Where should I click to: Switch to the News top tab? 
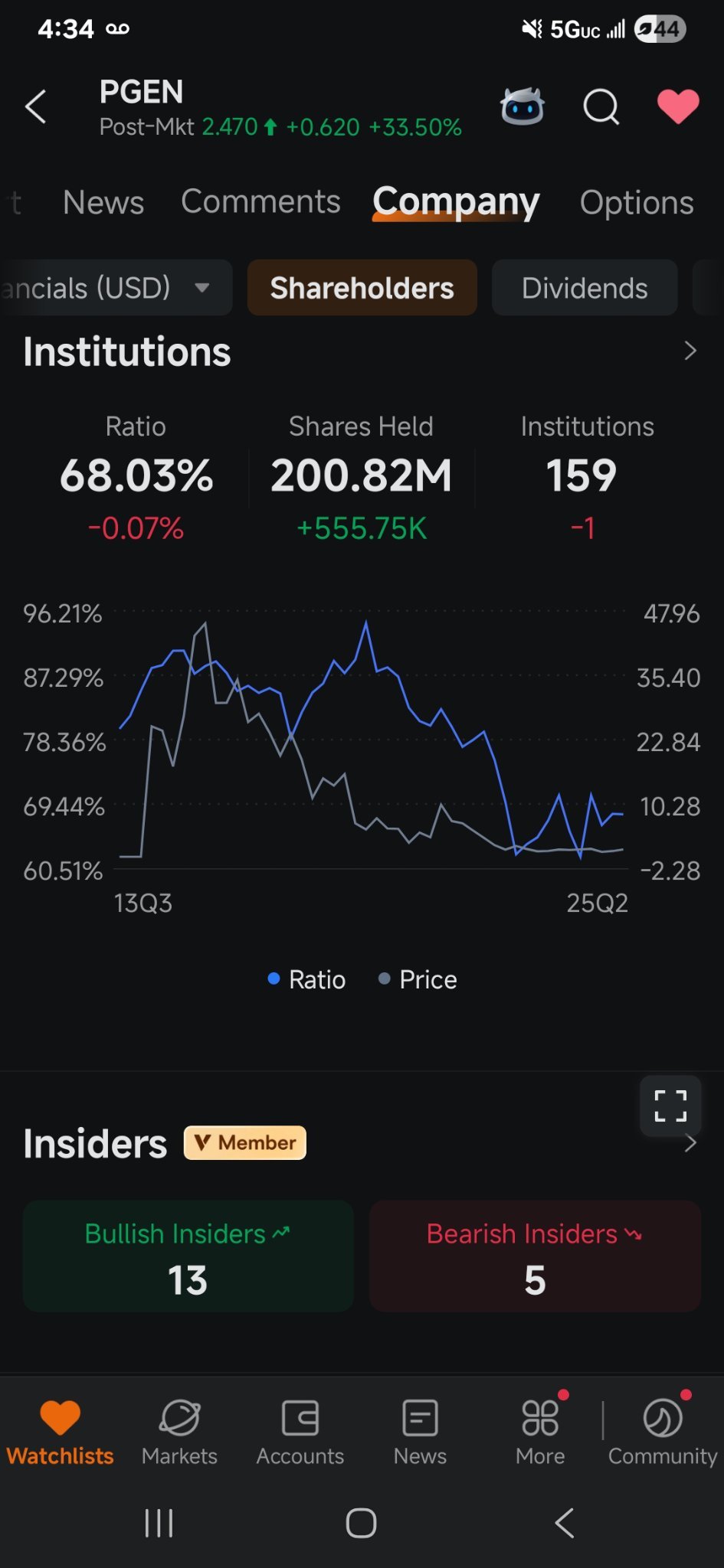coord(103,202)
